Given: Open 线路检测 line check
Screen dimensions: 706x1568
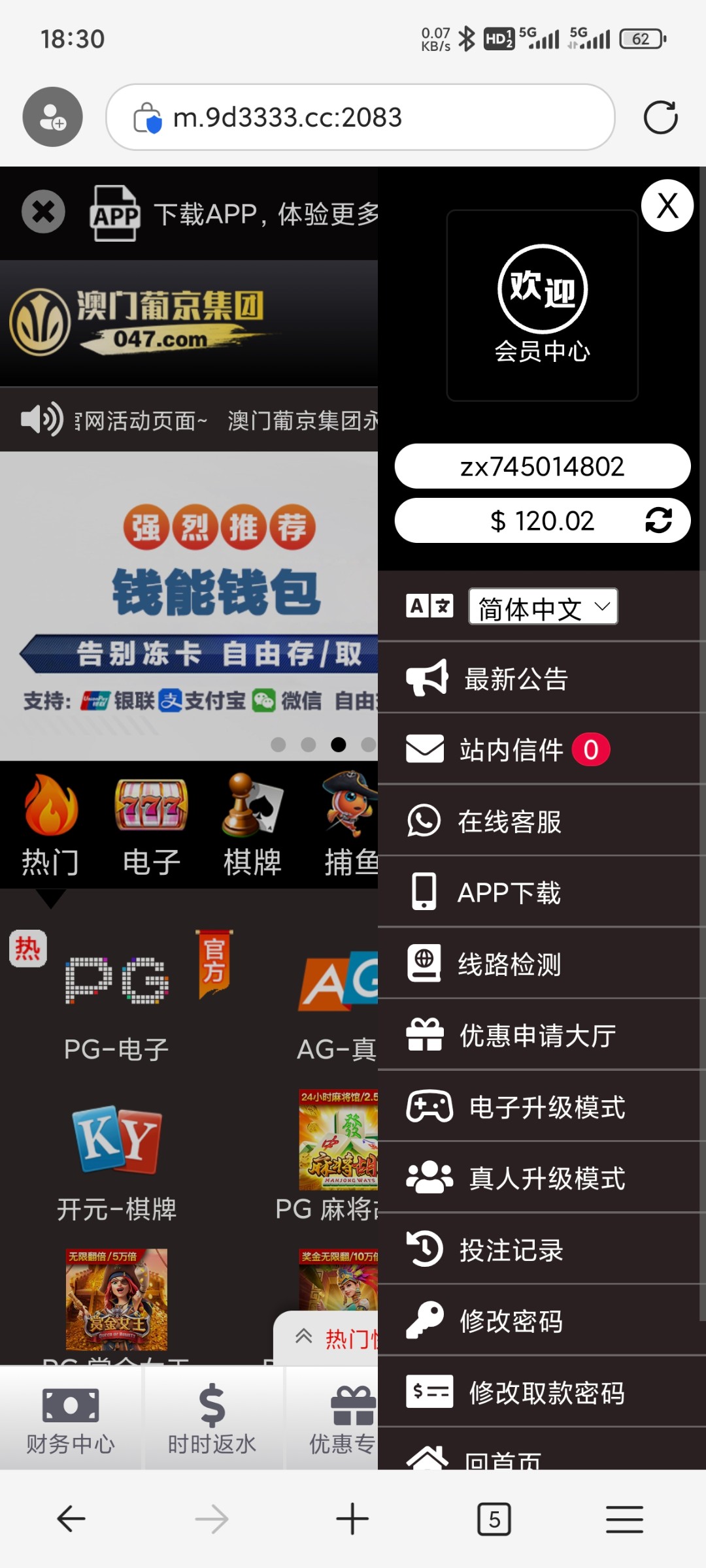Looking at the screenshot, I should 509,964.
